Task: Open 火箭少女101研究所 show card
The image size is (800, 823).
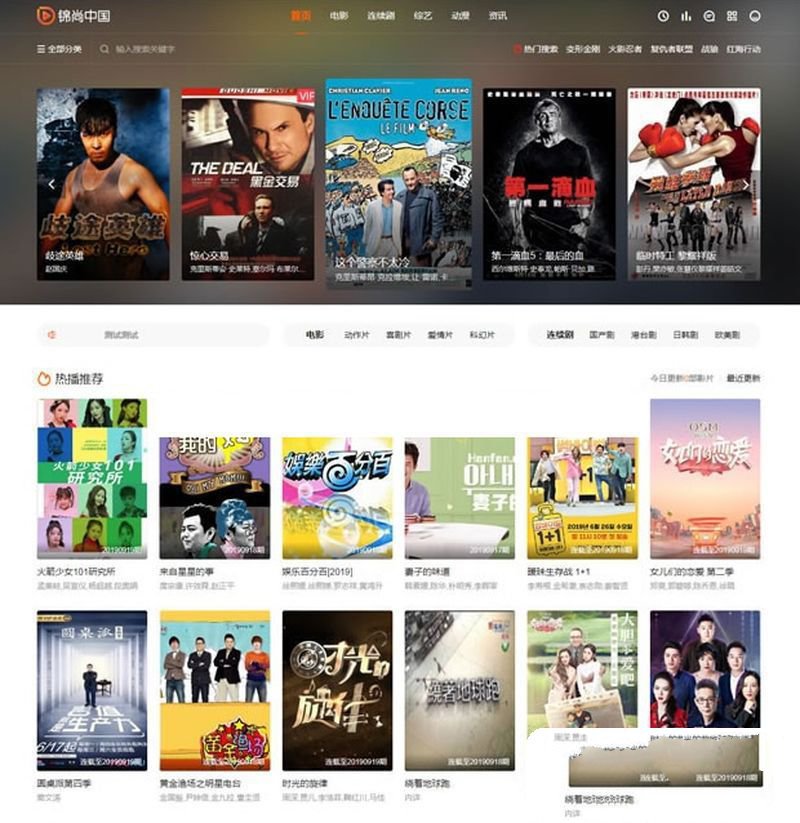Action: pyautogui.click(x=92, y=478)
